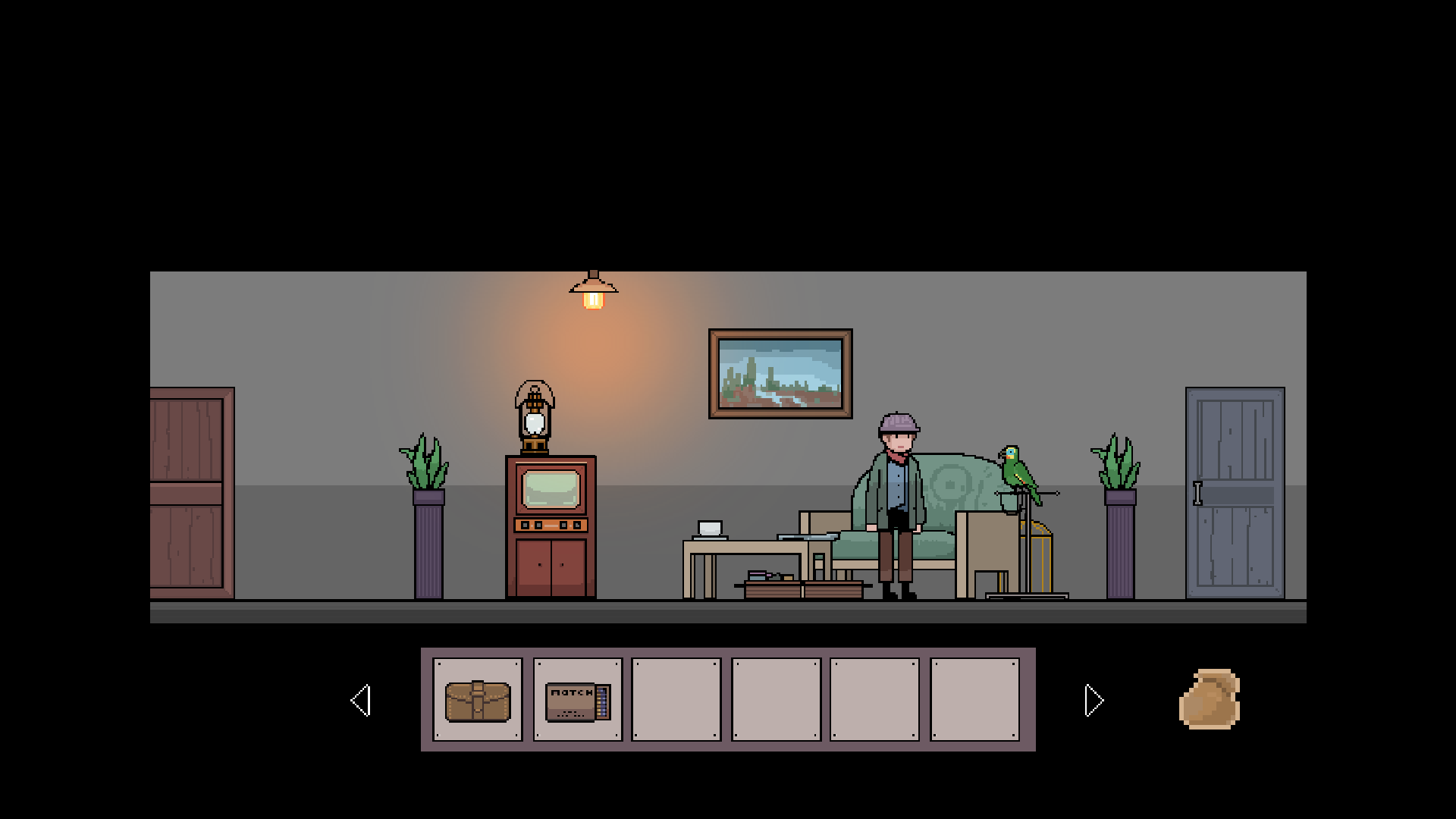
Task: Examine the cup on the coffee table
Action: pyautogui.click(x=710, y=529)
